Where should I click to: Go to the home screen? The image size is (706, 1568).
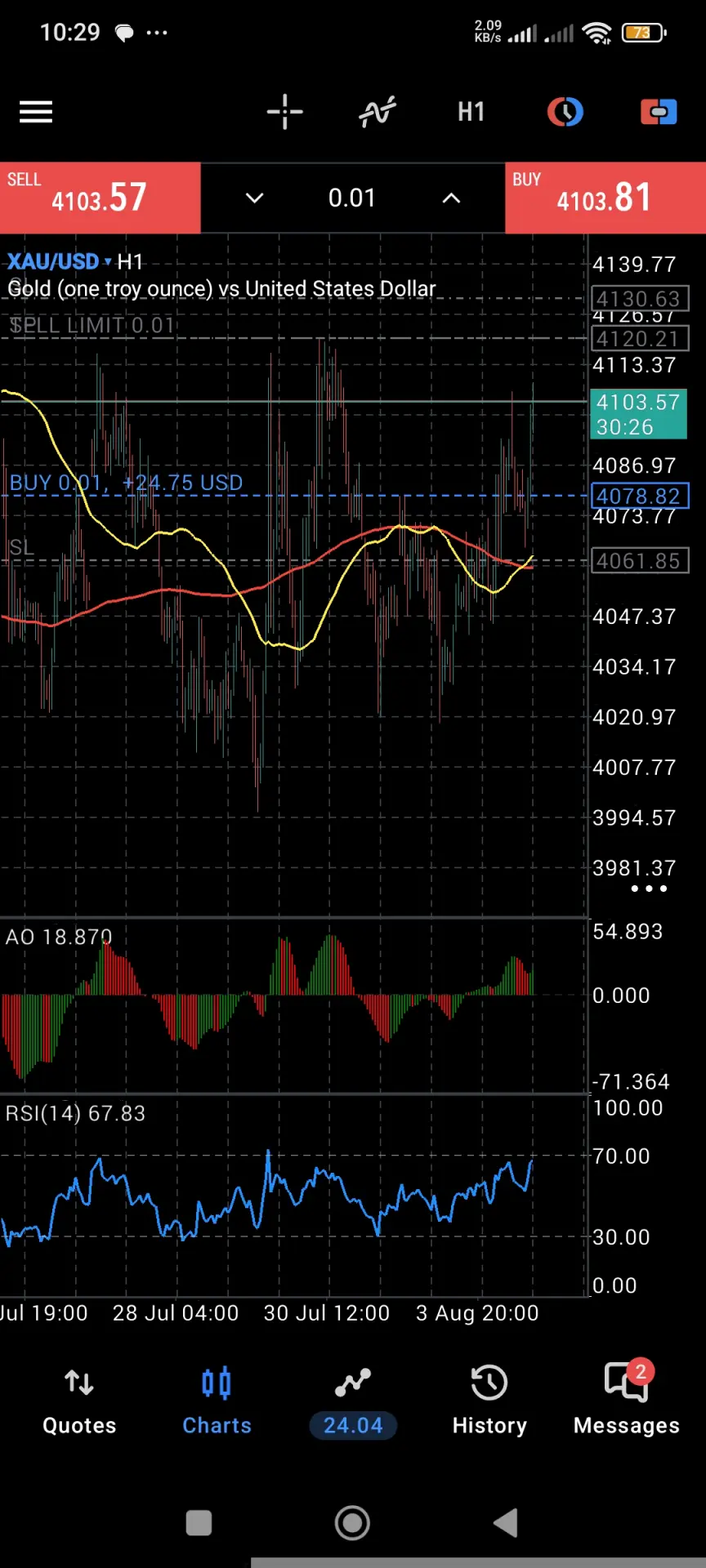click(x=352, y=1523)
